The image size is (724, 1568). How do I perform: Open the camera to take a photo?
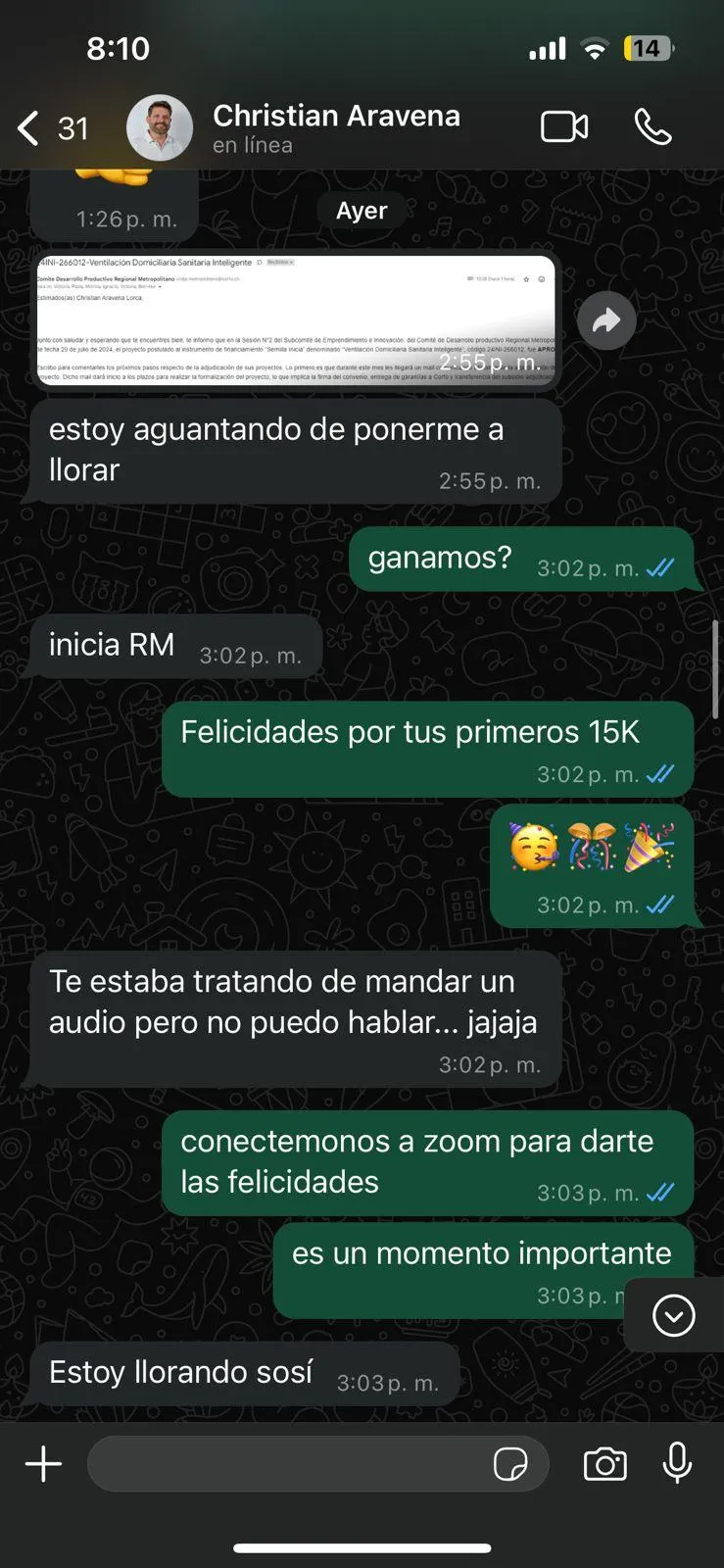coord(604,1464)
